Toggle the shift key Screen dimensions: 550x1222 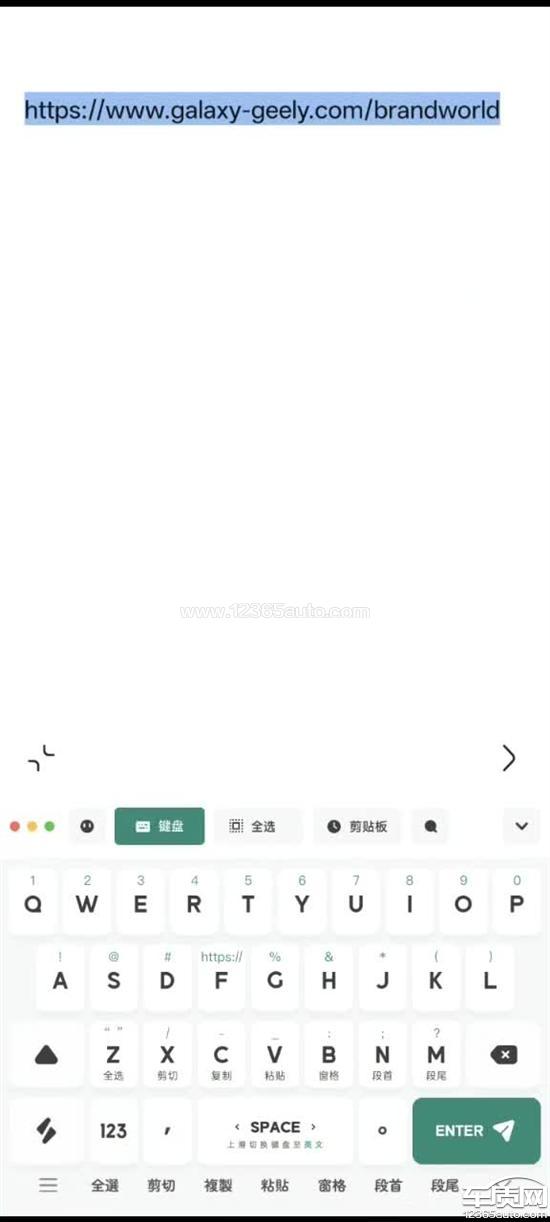click(46, 1054)
